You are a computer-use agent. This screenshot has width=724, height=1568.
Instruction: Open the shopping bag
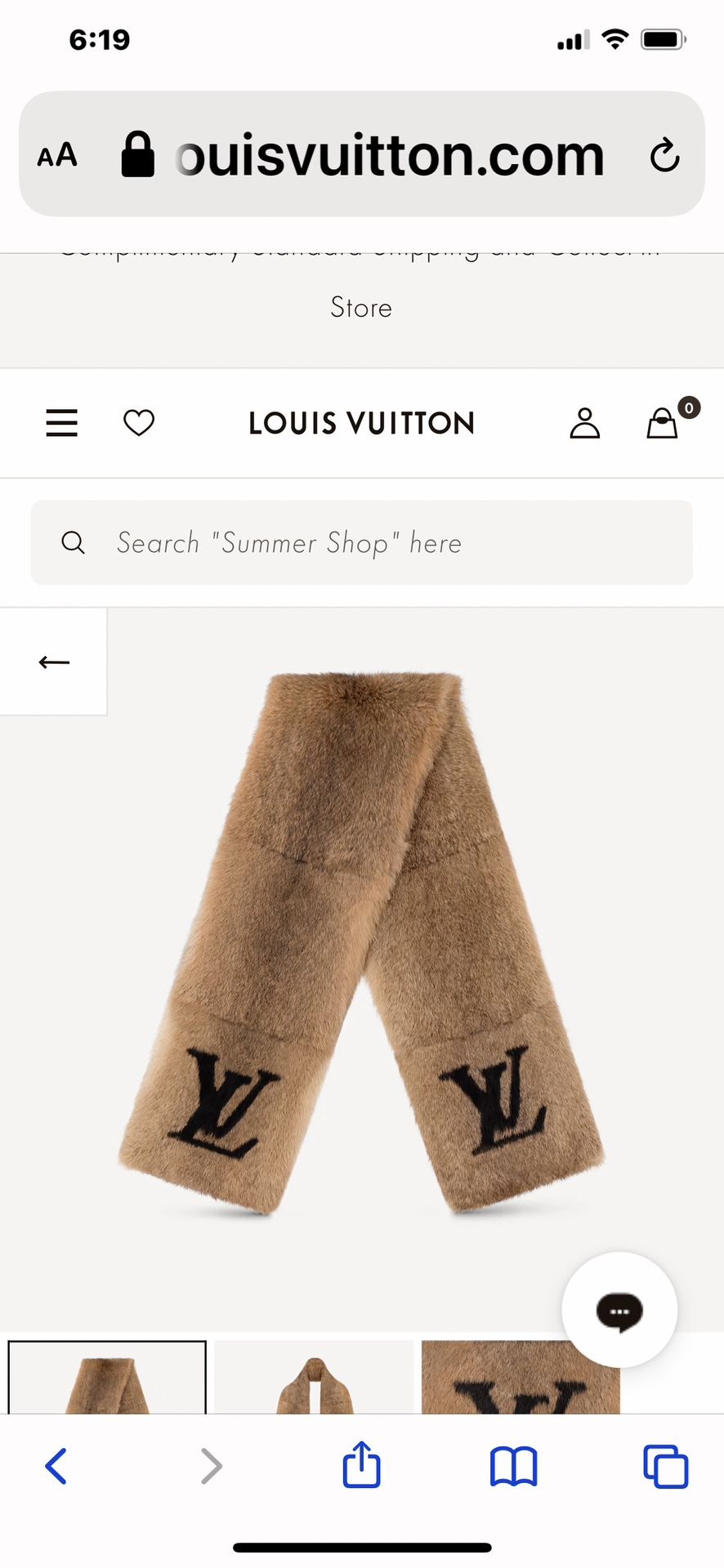(x=663, y=423)
